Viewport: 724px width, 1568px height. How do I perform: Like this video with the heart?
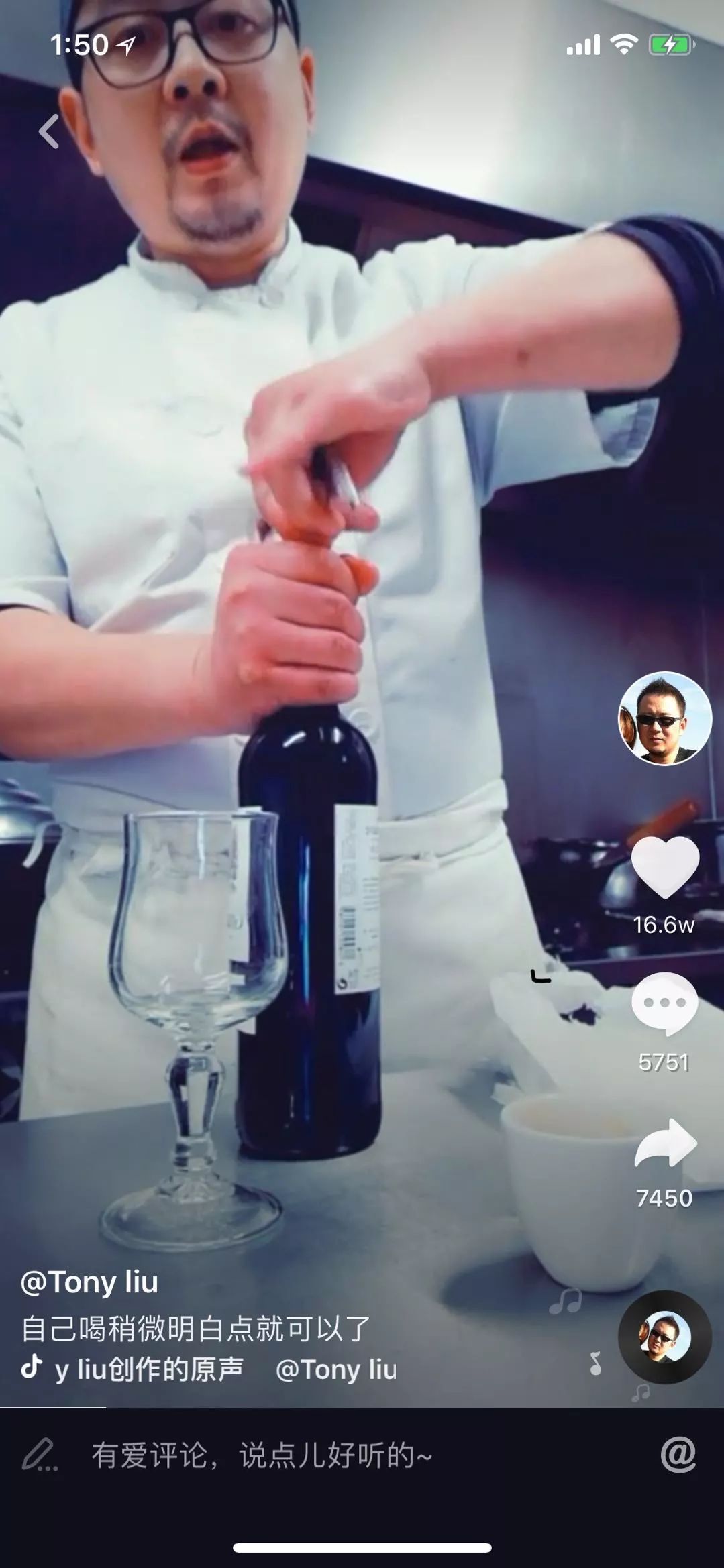point(665,866)
